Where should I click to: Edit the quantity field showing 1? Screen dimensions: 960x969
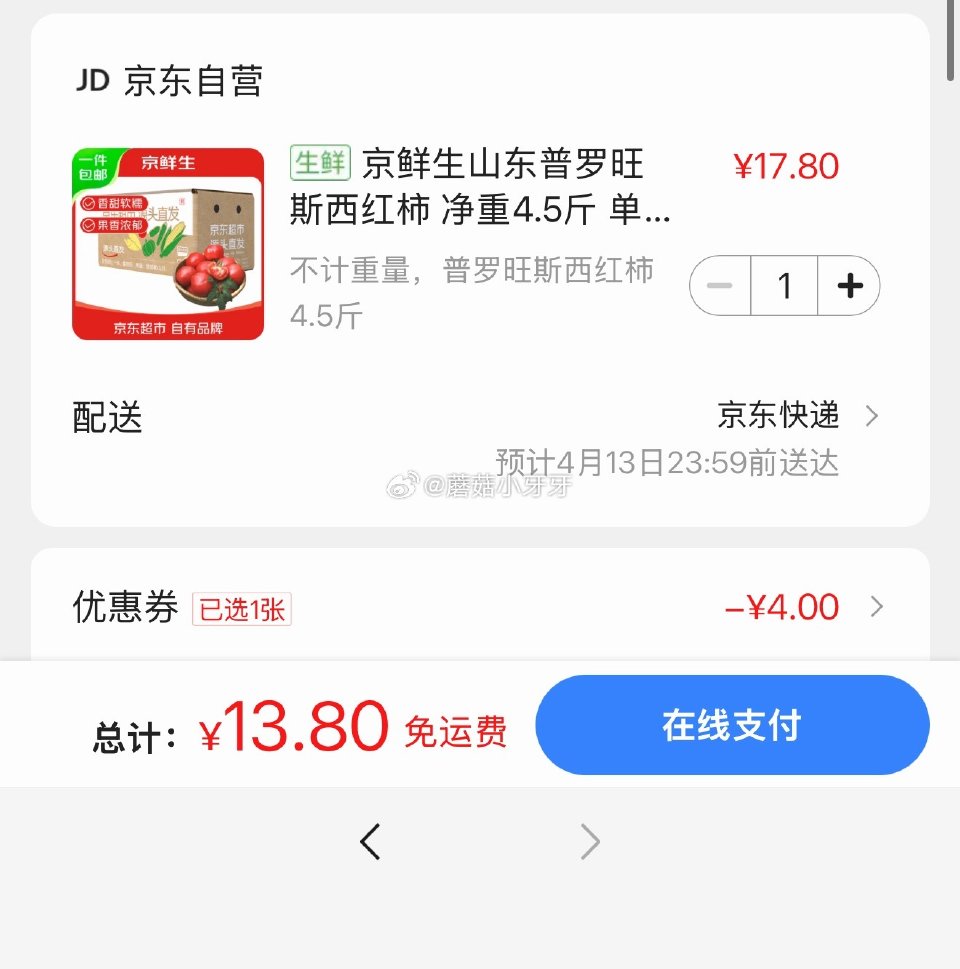[784, 286]
